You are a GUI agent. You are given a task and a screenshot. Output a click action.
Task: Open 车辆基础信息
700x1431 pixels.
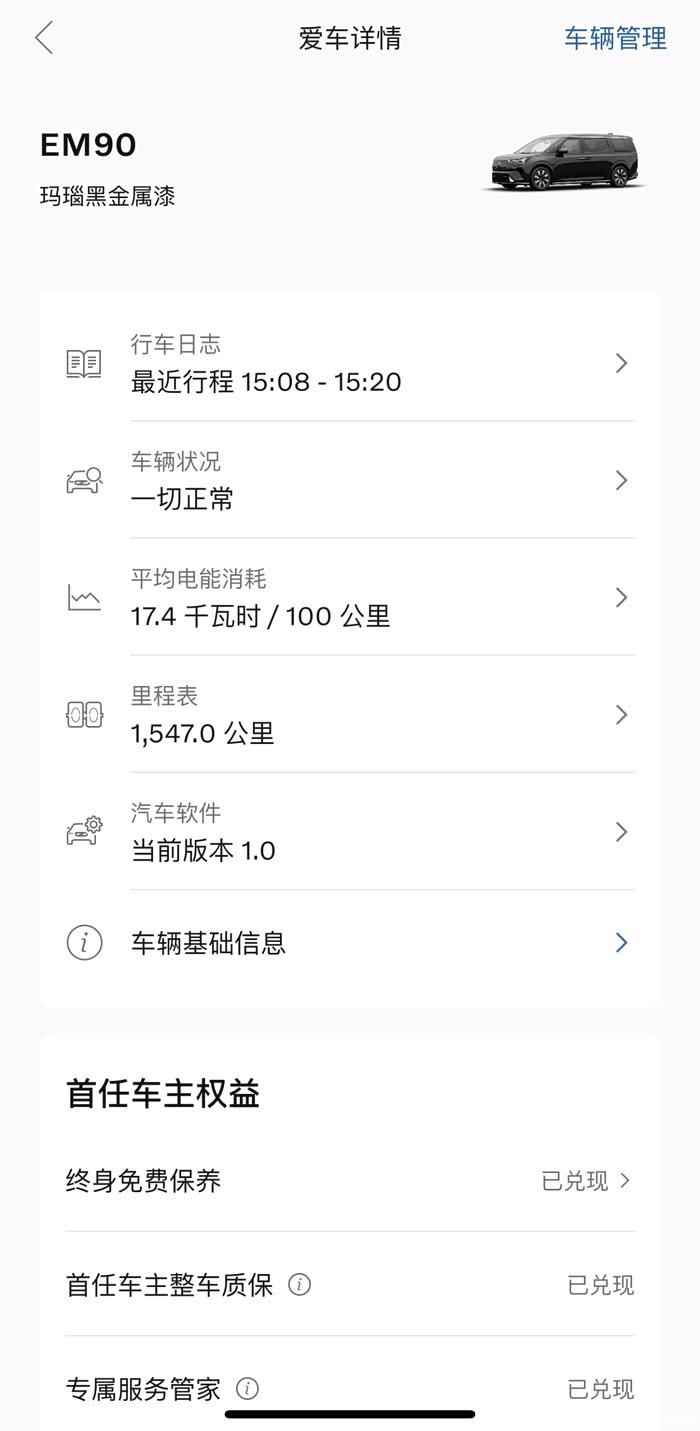[349, 943]
